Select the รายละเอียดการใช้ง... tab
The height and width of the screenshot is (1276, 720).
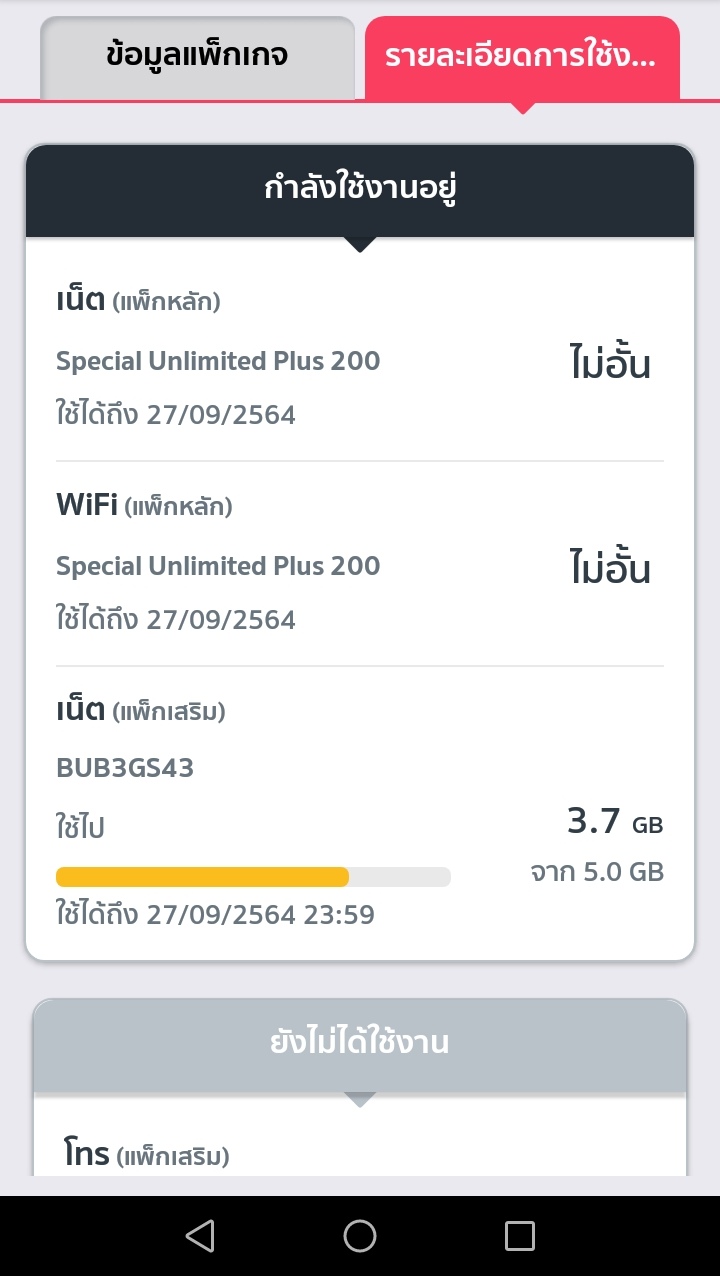coord(522,57)
